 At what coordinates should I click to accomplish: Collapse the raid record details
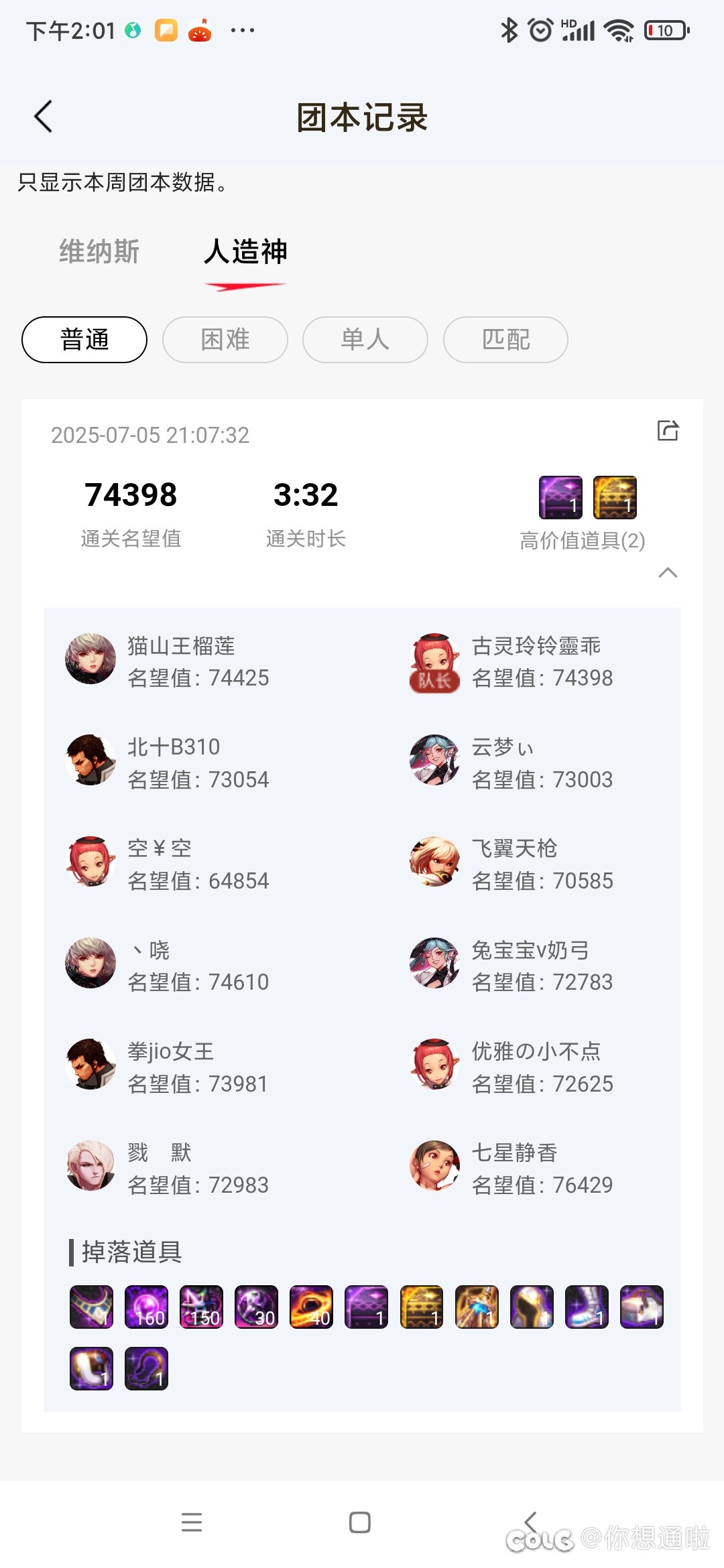pos(668,572)
